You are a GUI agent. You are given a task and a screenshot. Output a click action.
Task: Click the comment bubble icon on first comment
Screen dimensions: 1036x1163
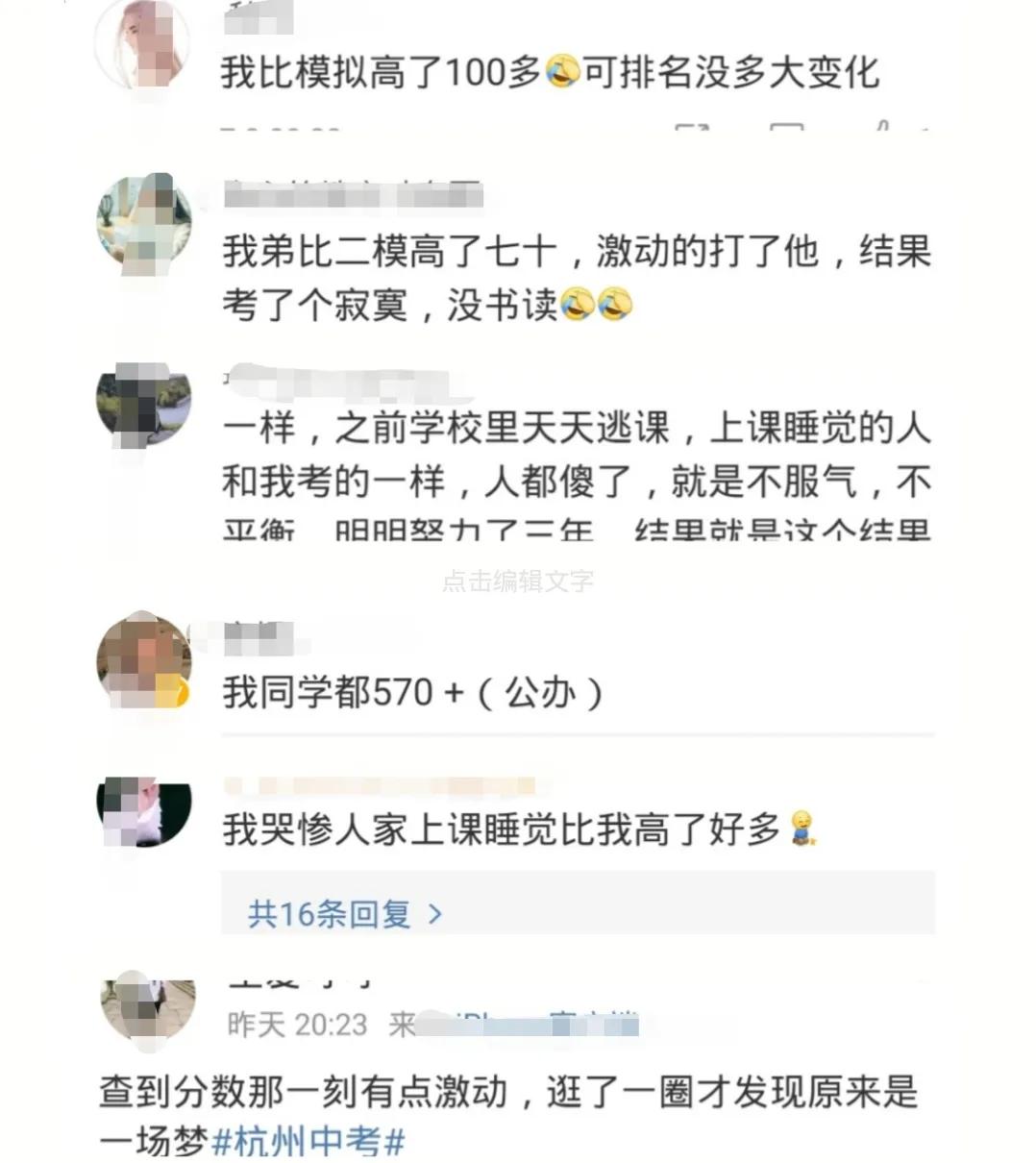point(788,129)
